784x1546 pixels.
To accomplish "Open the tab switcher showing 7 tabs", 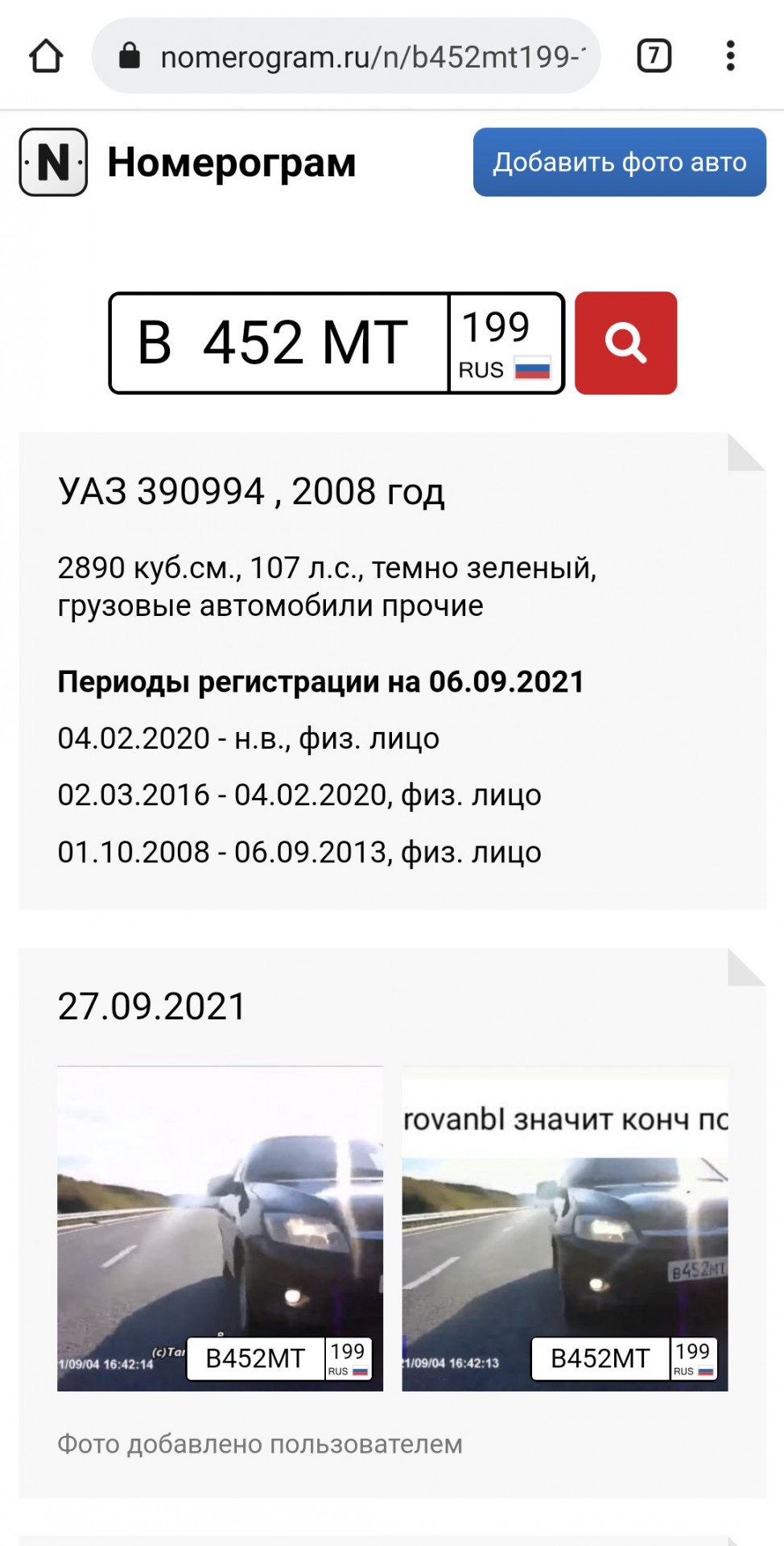I will [x=654, y=56].
